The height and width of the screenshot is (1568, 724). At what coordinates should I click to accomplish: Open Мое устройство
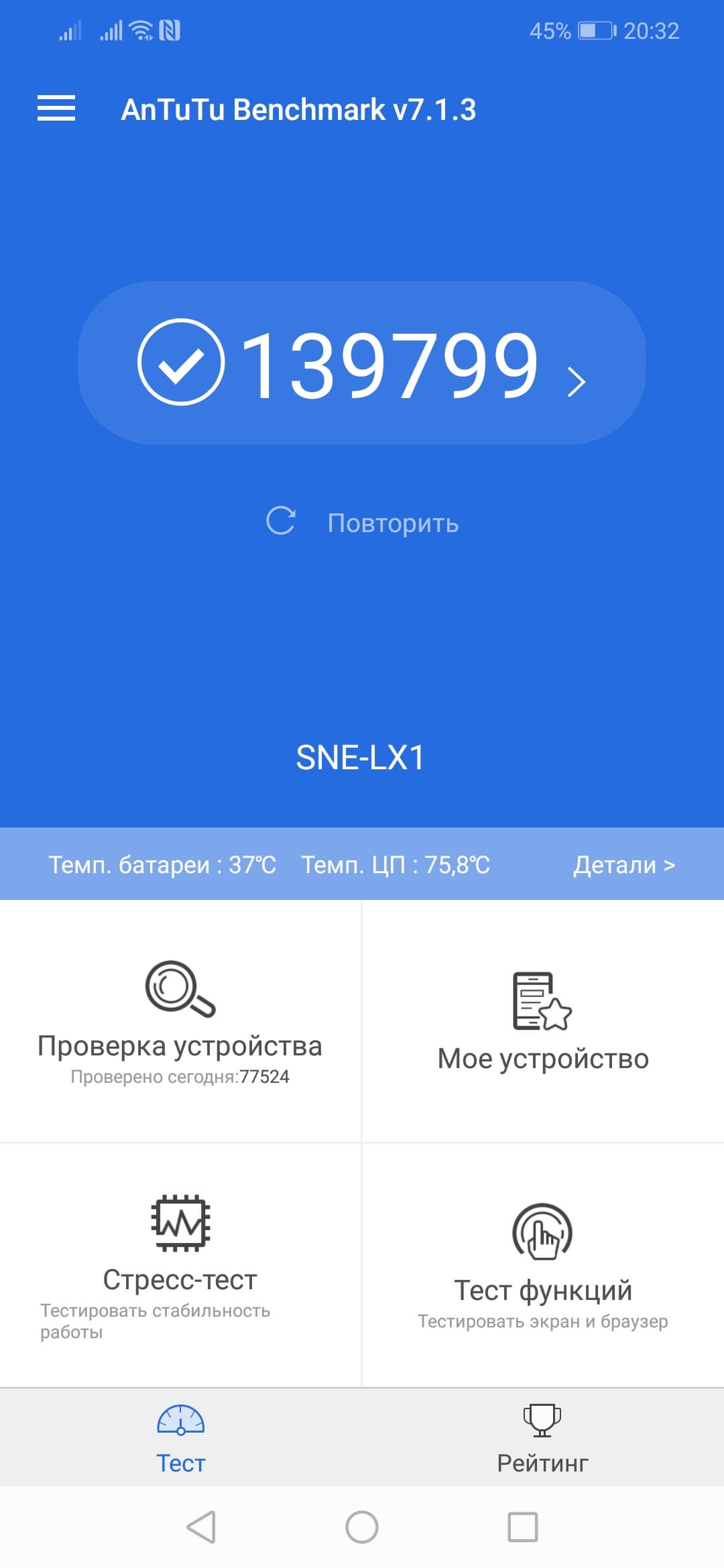pyautogui.click(x=542, y=1021)
